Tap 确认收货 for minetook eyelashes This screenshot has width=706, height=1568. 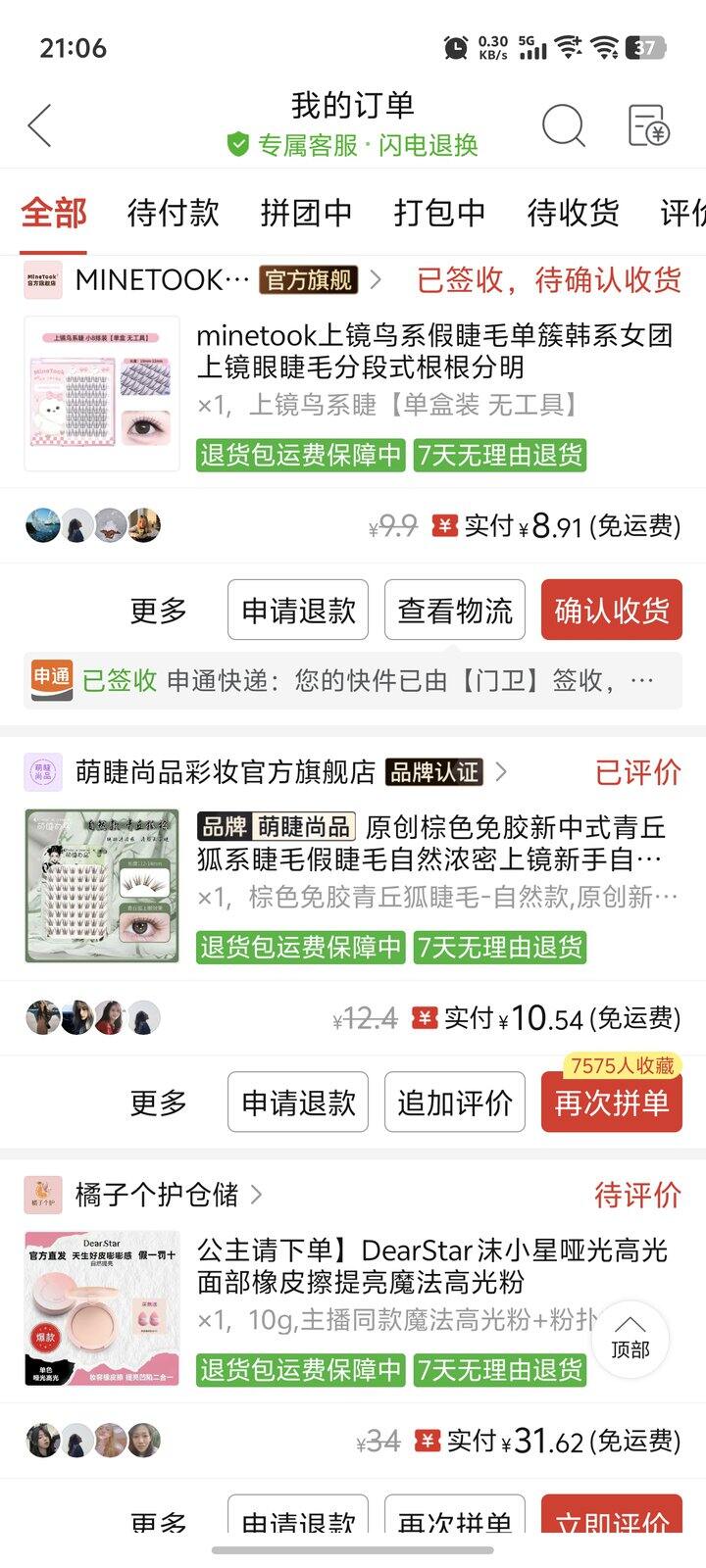pyautogui.click(x=611, y=611)
